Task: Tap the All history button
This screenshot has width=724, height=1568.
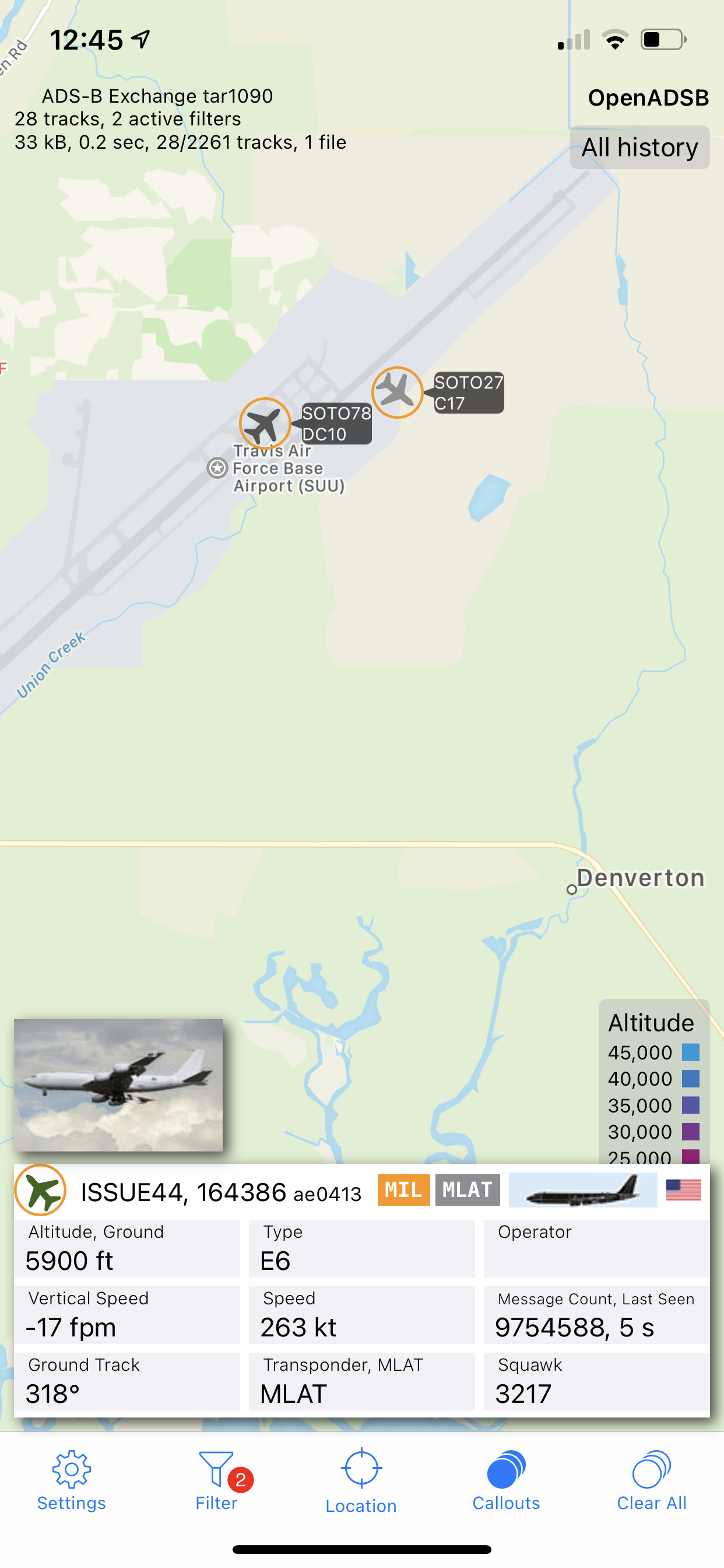Action: tap(639, 148)
